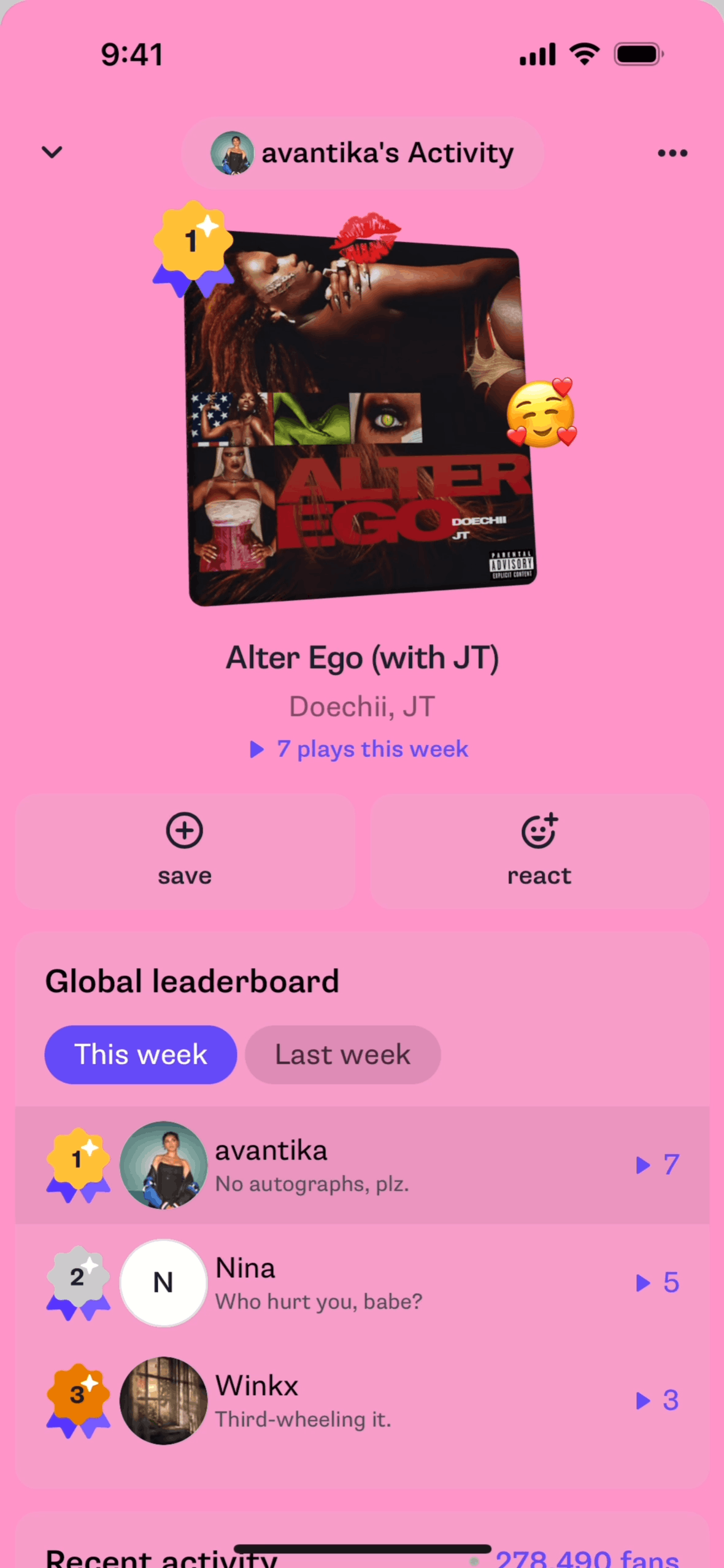The image size is (724, 1568).
Task: React to this song
Action: [539, 851]
